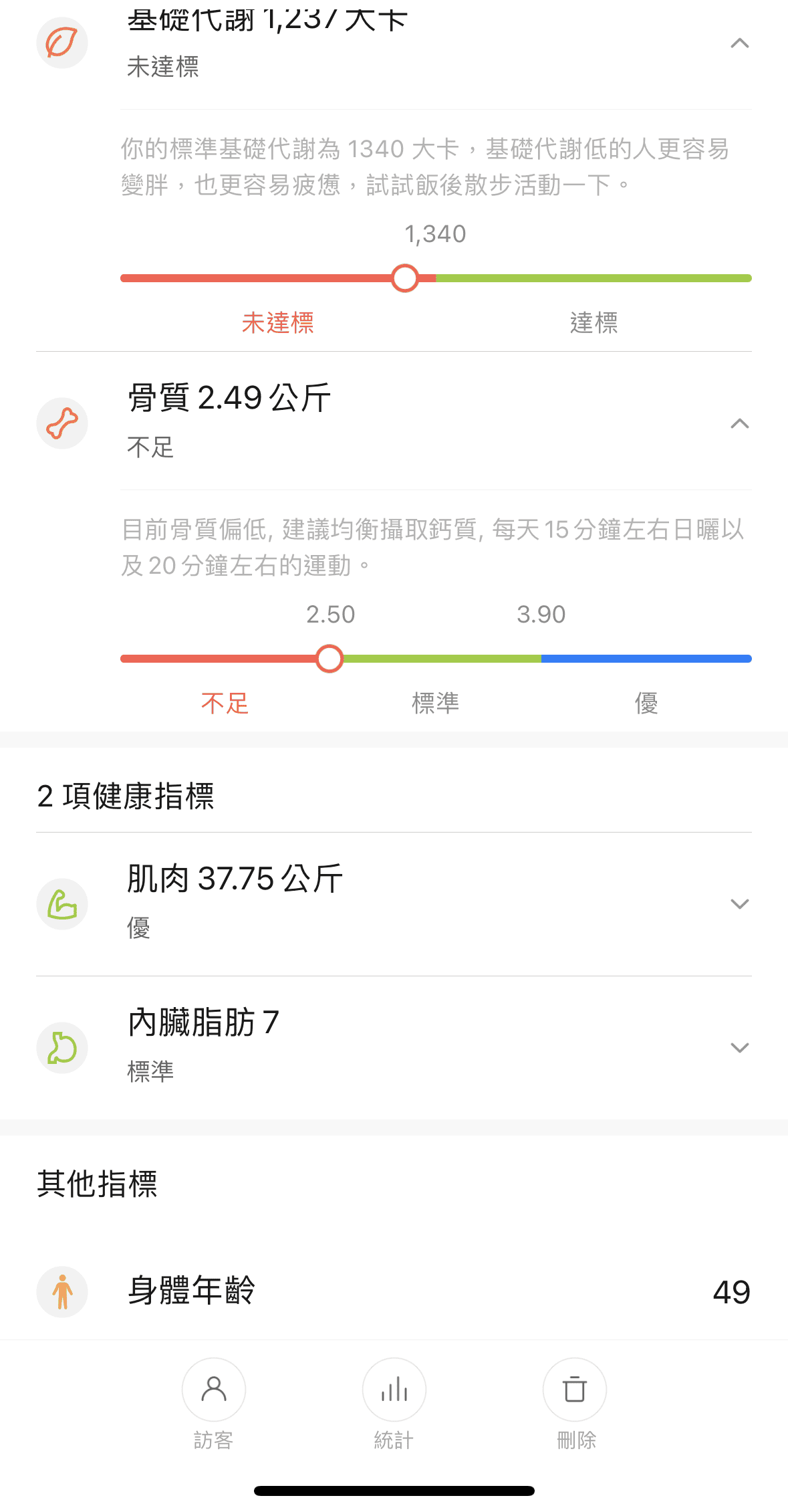Click the trash delete icon
Image resolution: width=788 pixels, height=1512 pixels.
pos(574,1389)
